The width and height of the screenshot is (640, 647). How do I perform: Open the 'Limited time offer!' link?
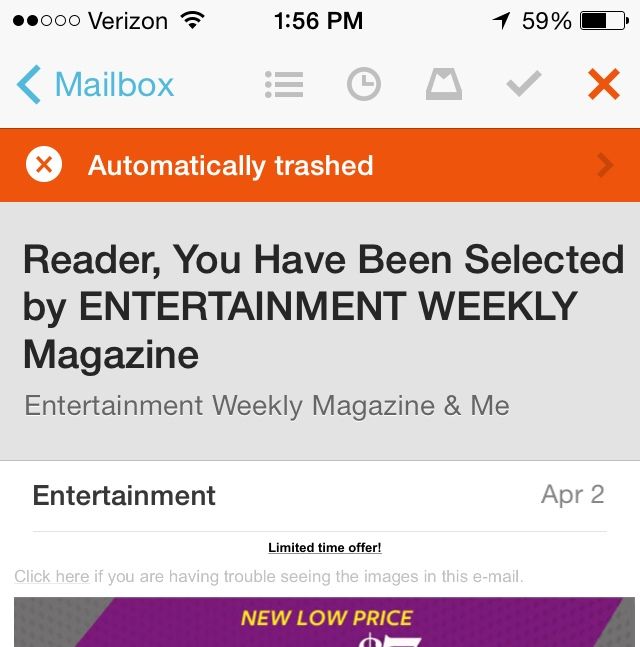coord(324,547)
